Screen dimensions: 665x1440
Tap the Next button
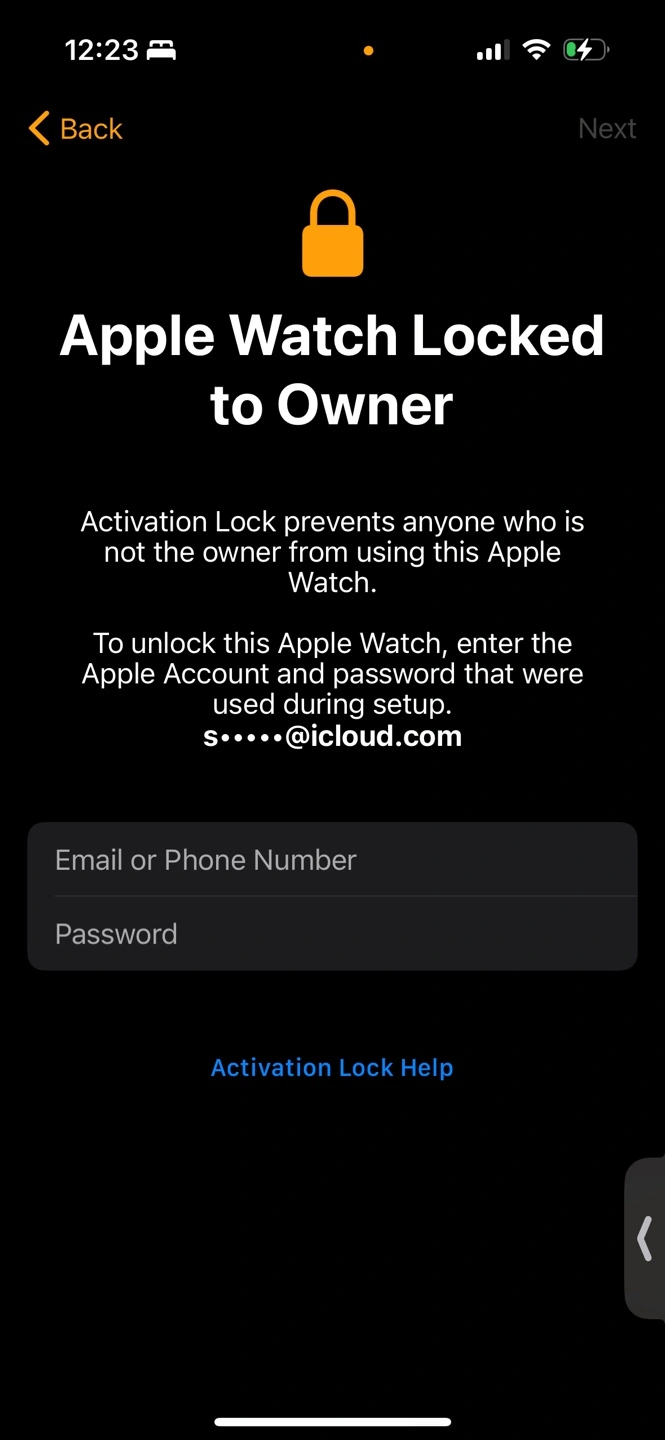pyautogui.click(x=607, y=129)
